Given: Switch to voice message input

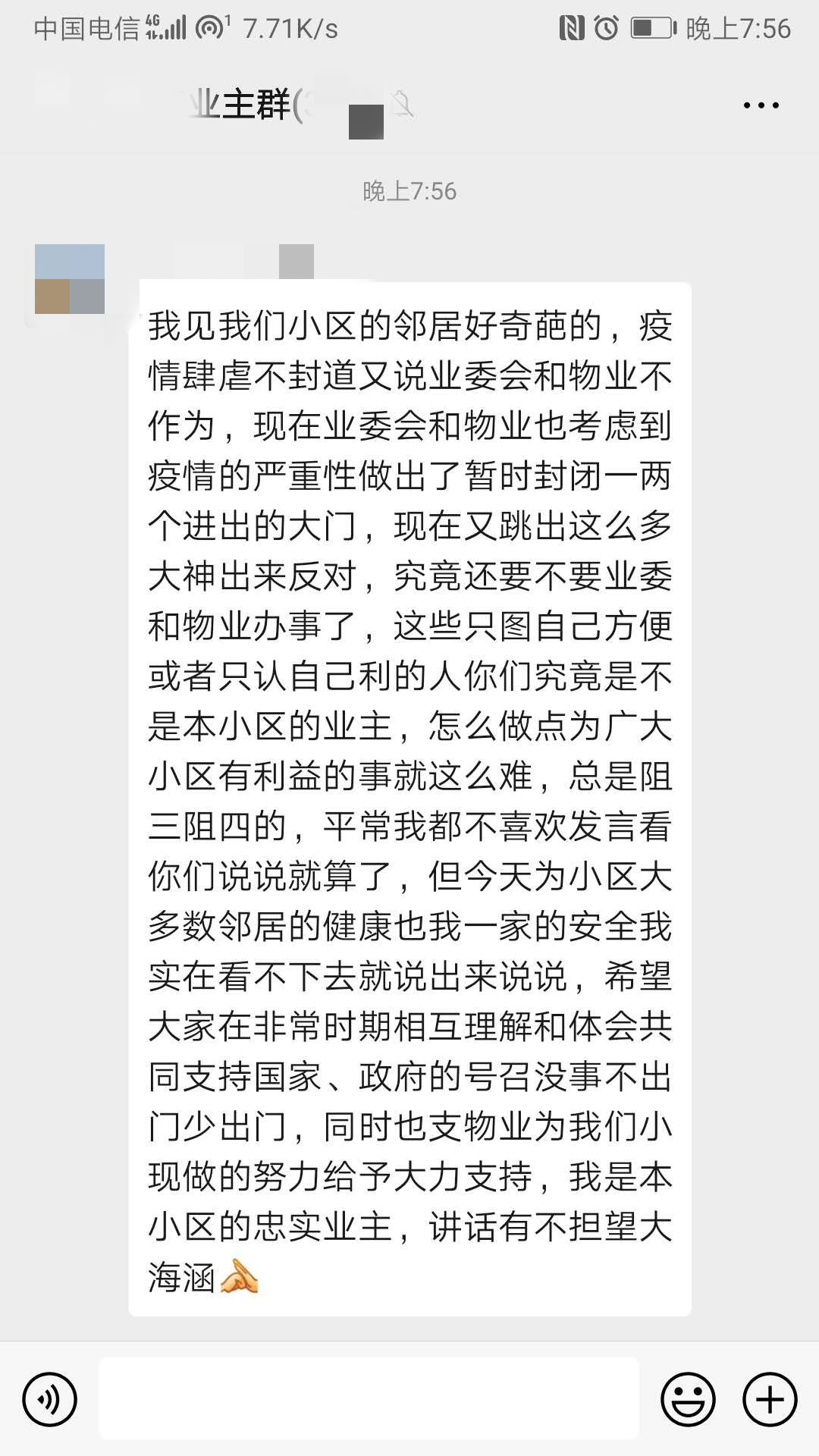Looking at the screenshot, I should pos(50,1398).
